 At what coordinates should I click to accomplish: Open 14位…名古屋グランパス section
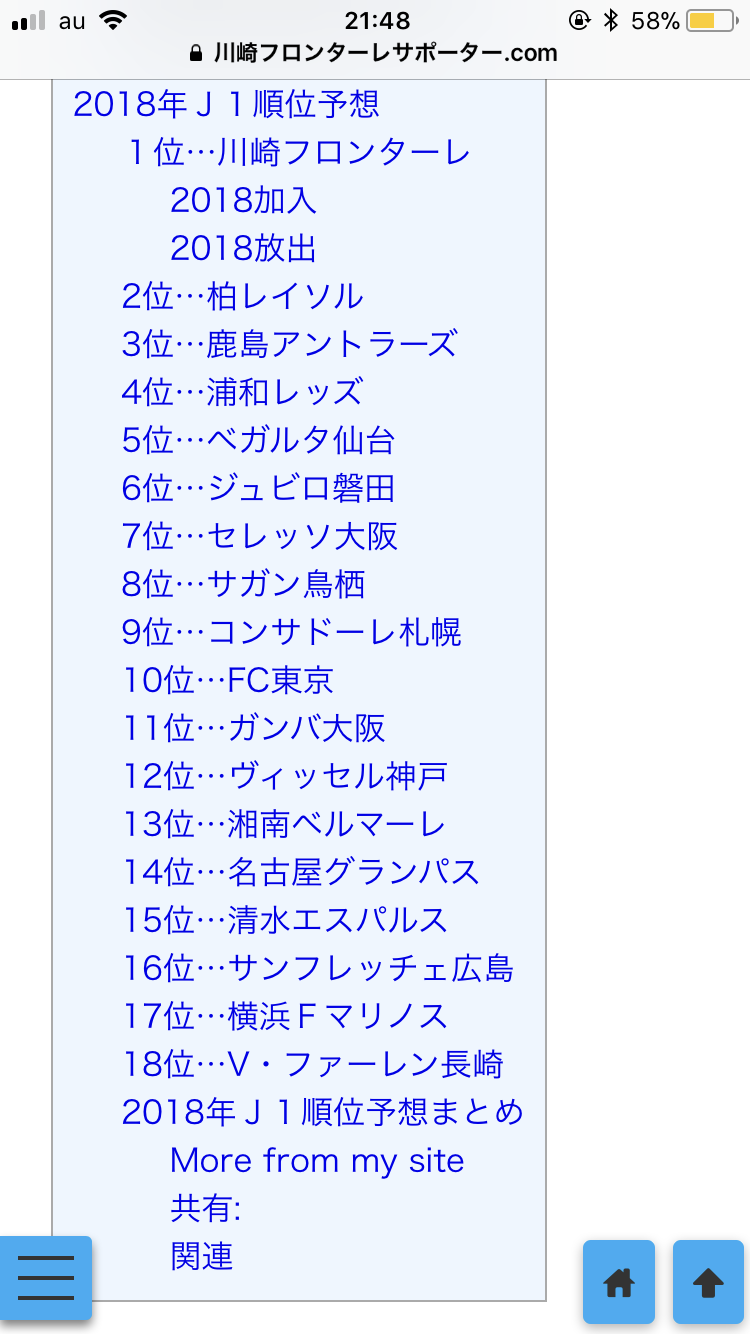301,872
